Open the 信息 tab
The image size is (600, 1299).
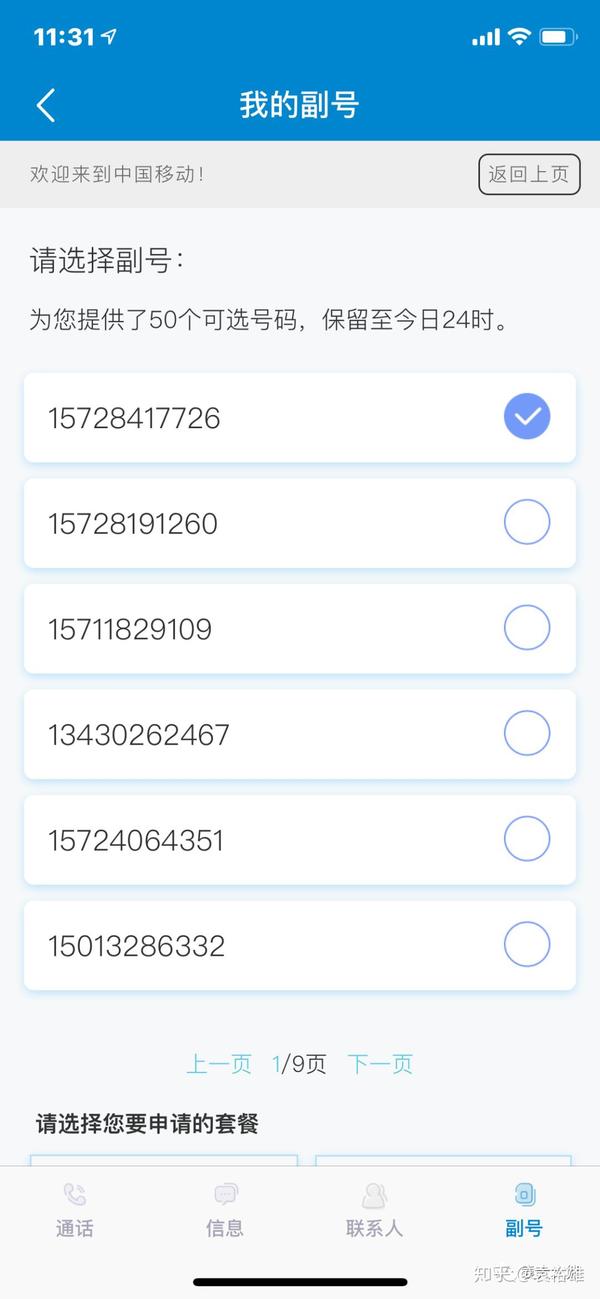[225, 1210]
